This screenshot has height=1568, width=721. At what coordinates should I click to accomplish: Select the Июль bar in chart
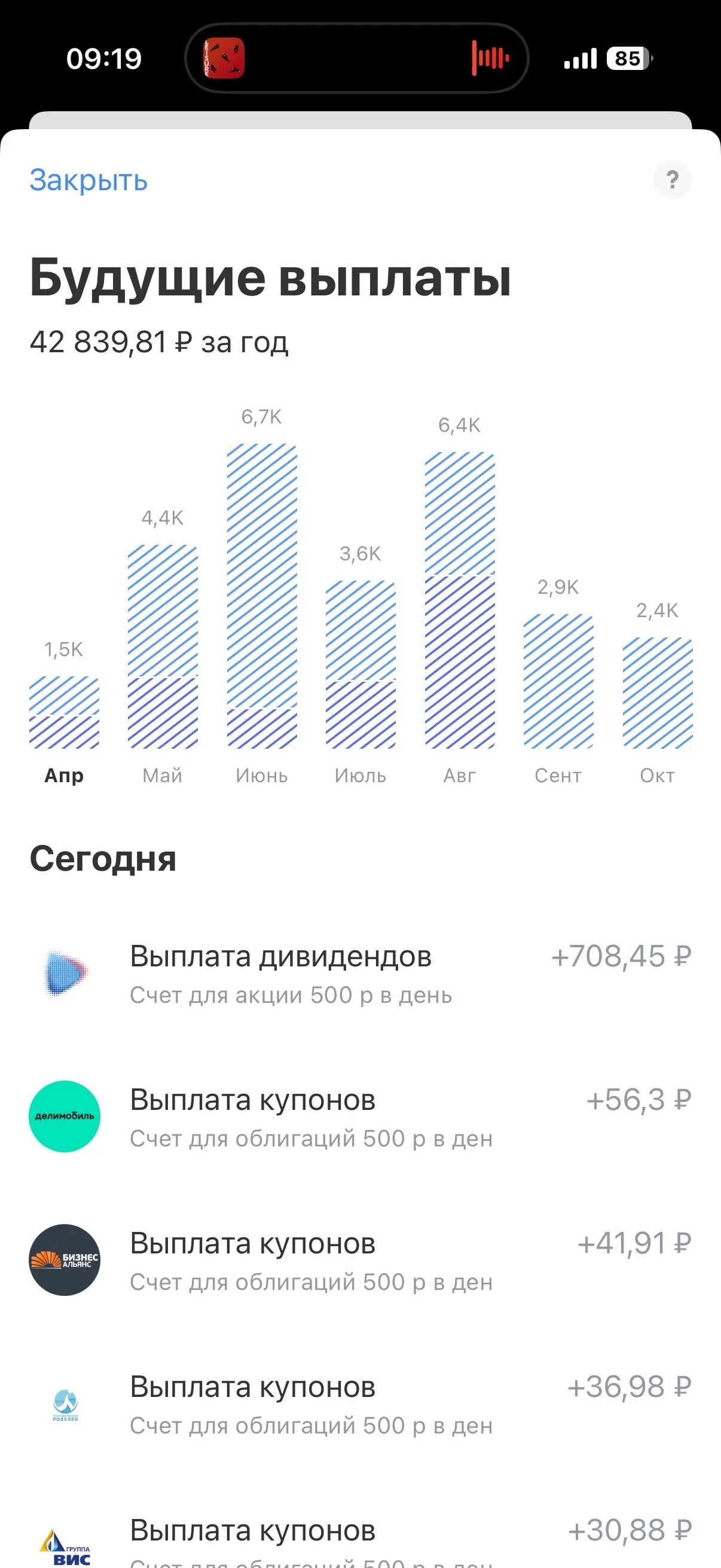pos(360,665)
